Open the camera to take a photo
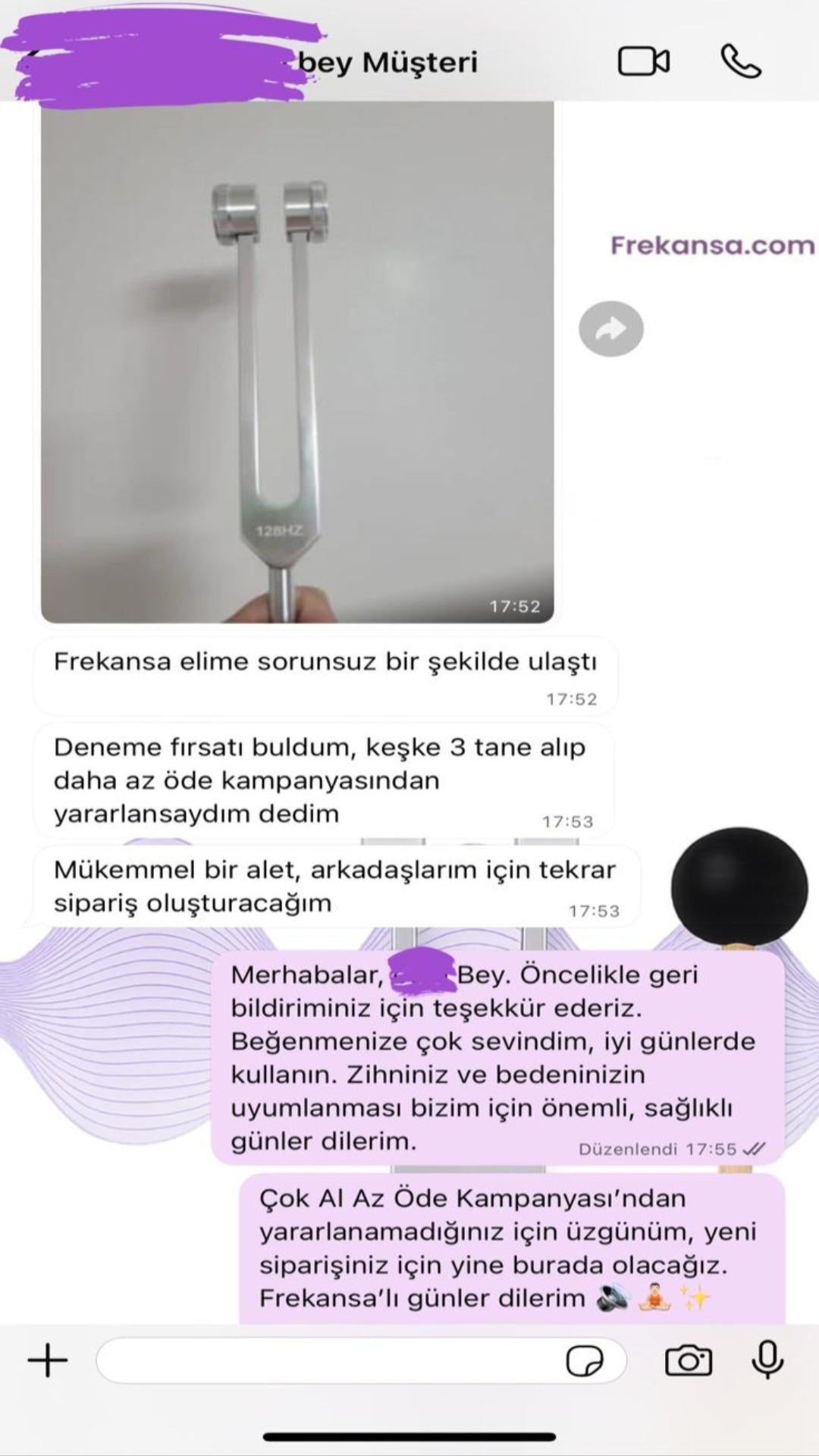 pyautogui.click(x=688, y=1360)
